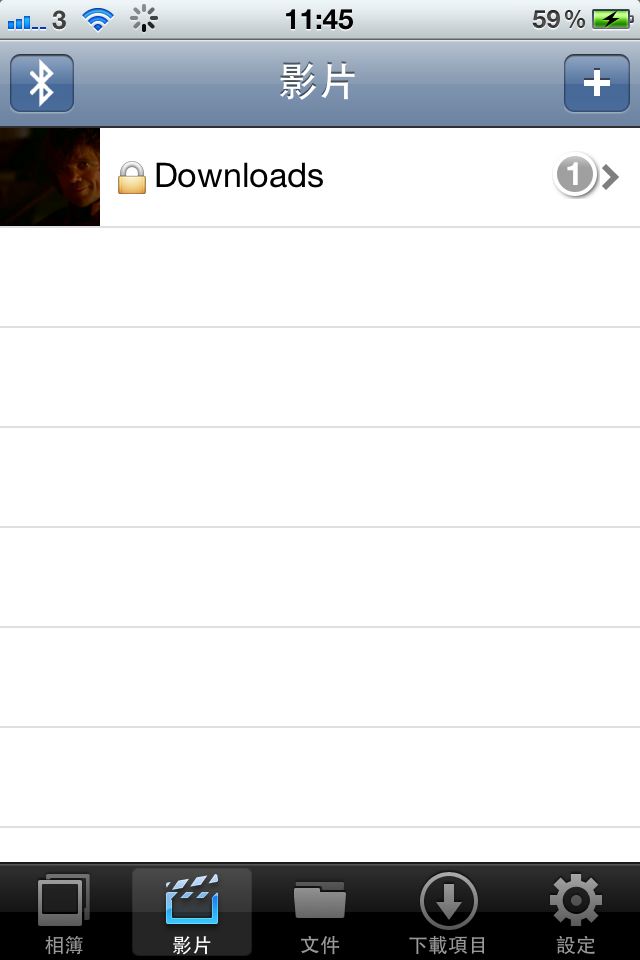Add a new video folder
Image resolution: width=640 pixels, height=960 pixels.
(596, 83)
